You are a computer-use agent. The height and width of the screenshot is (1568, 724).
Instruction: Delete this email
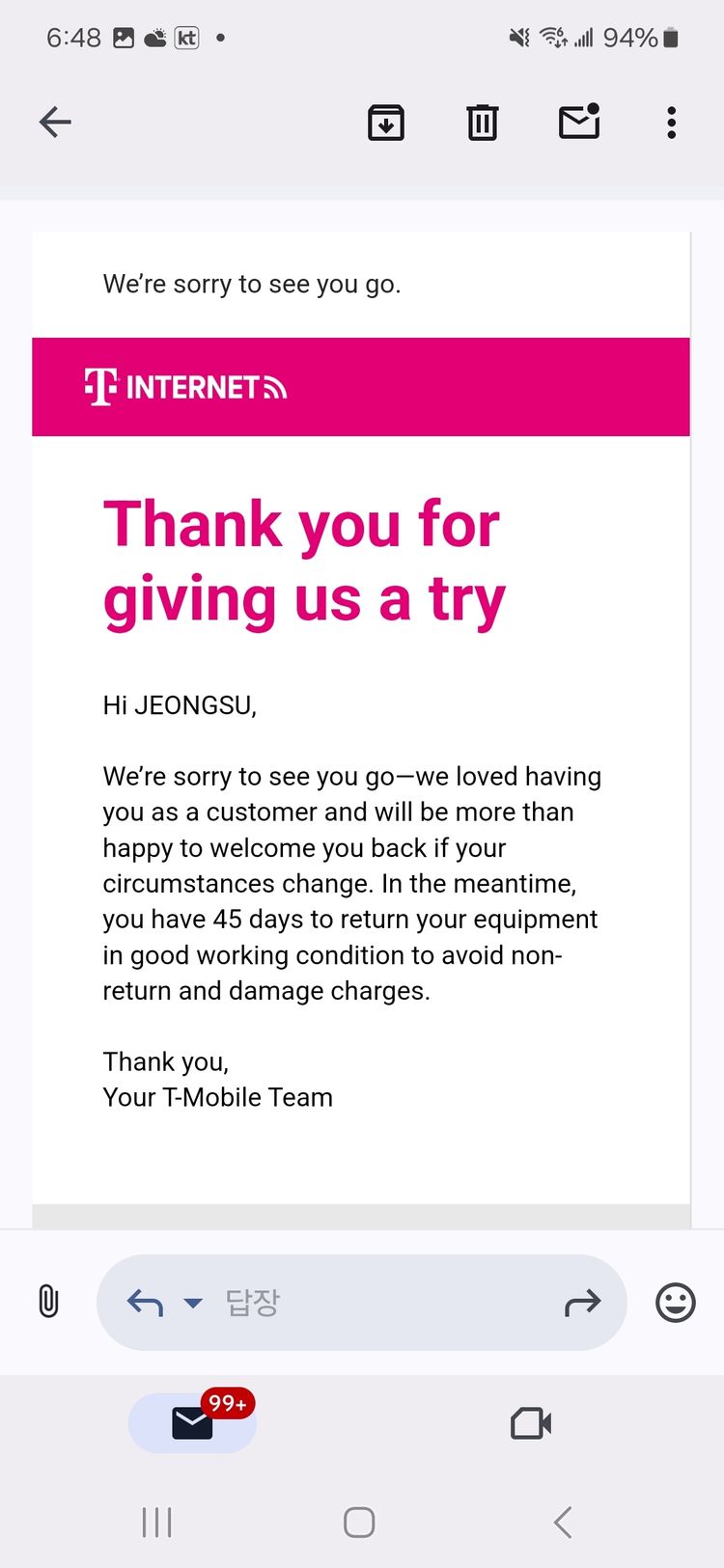tap(482, 123)
